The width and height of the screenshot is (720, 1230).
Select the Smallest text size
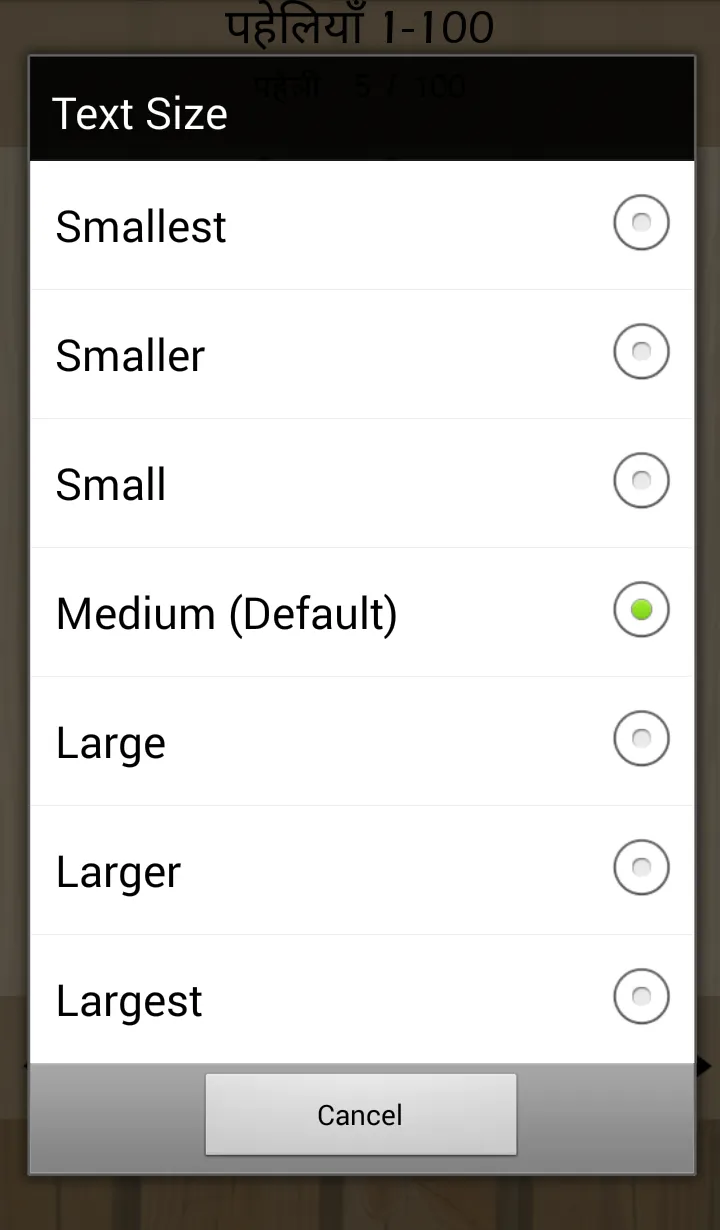(x=360, y=225)
